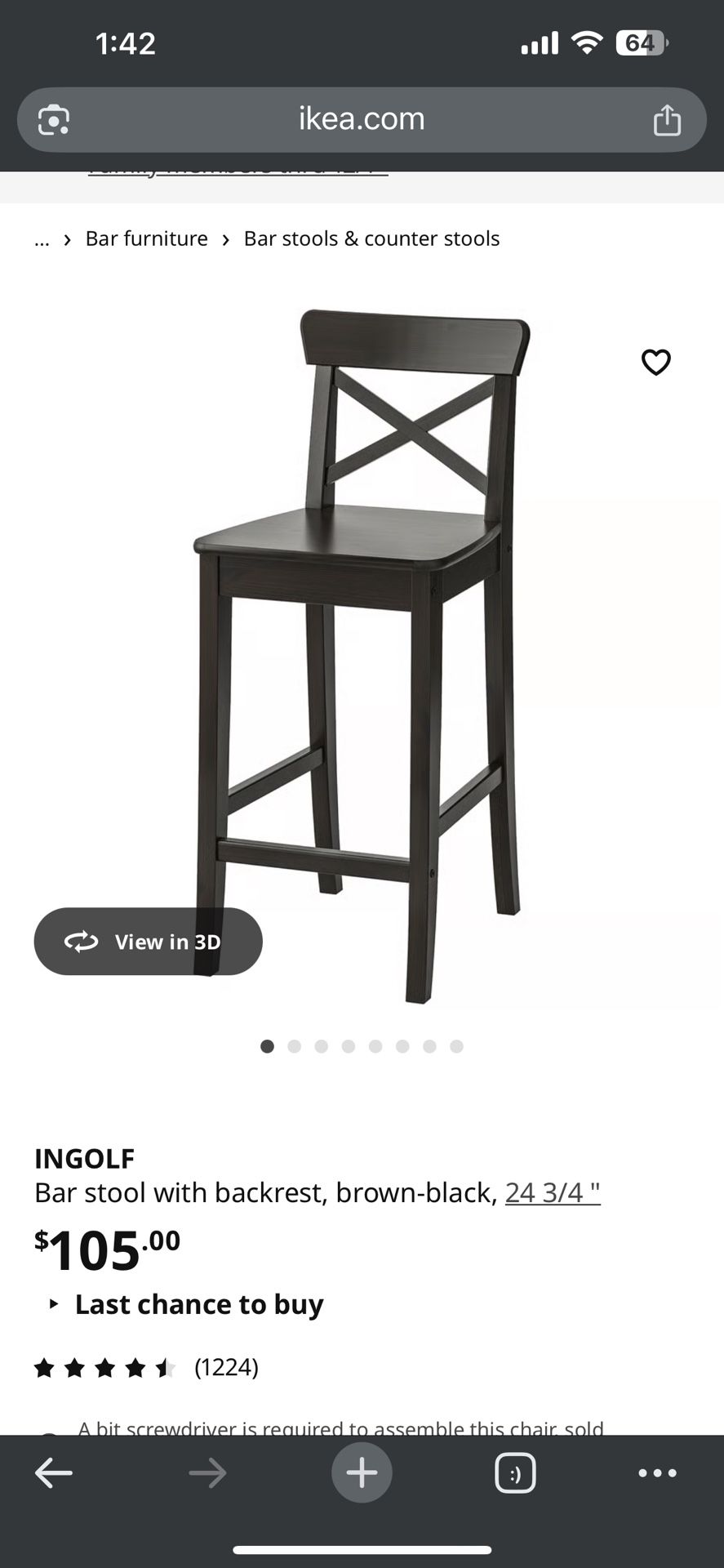Open the Share sheet icon
This screenshot has height=1568, width=724.
(668, 119)
